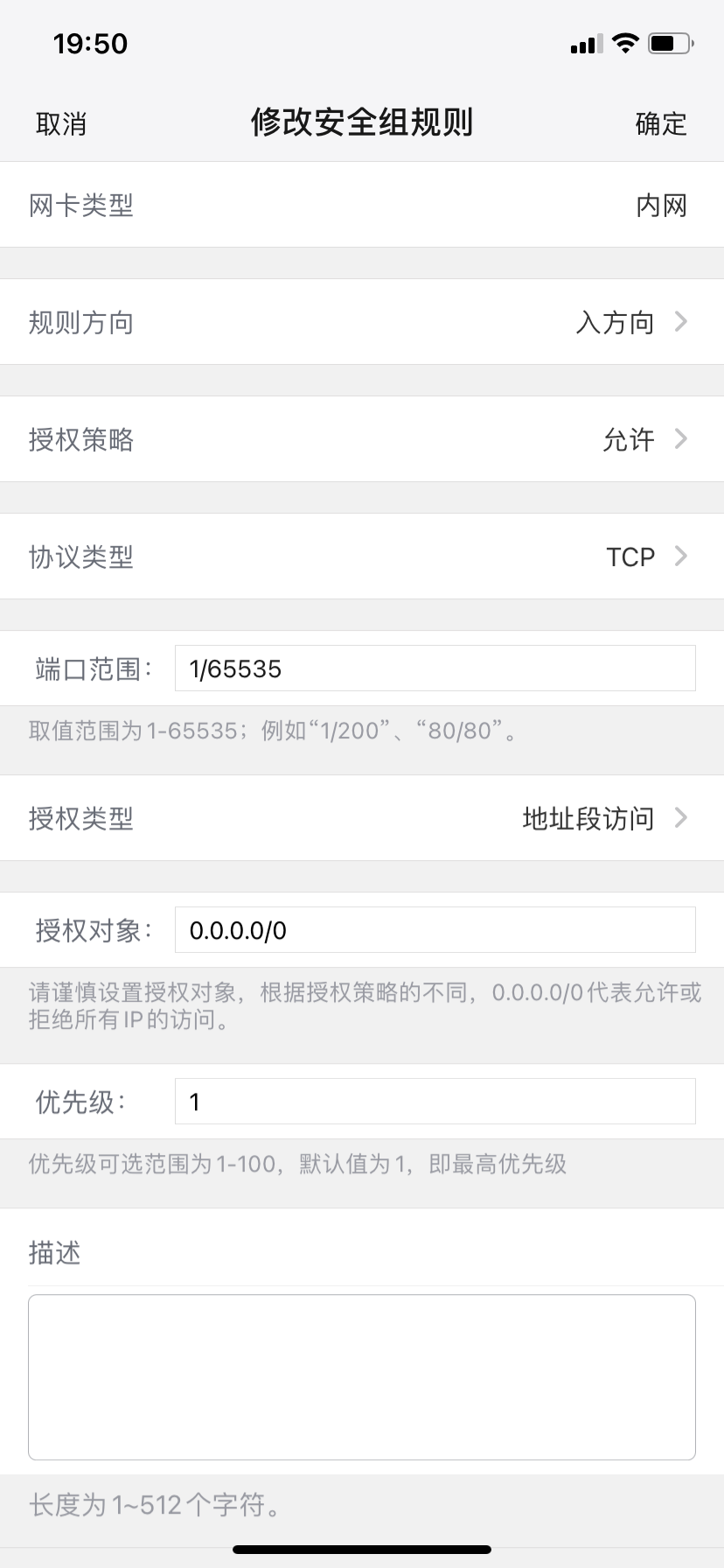Tap 取消 to cancel editing

61,124
